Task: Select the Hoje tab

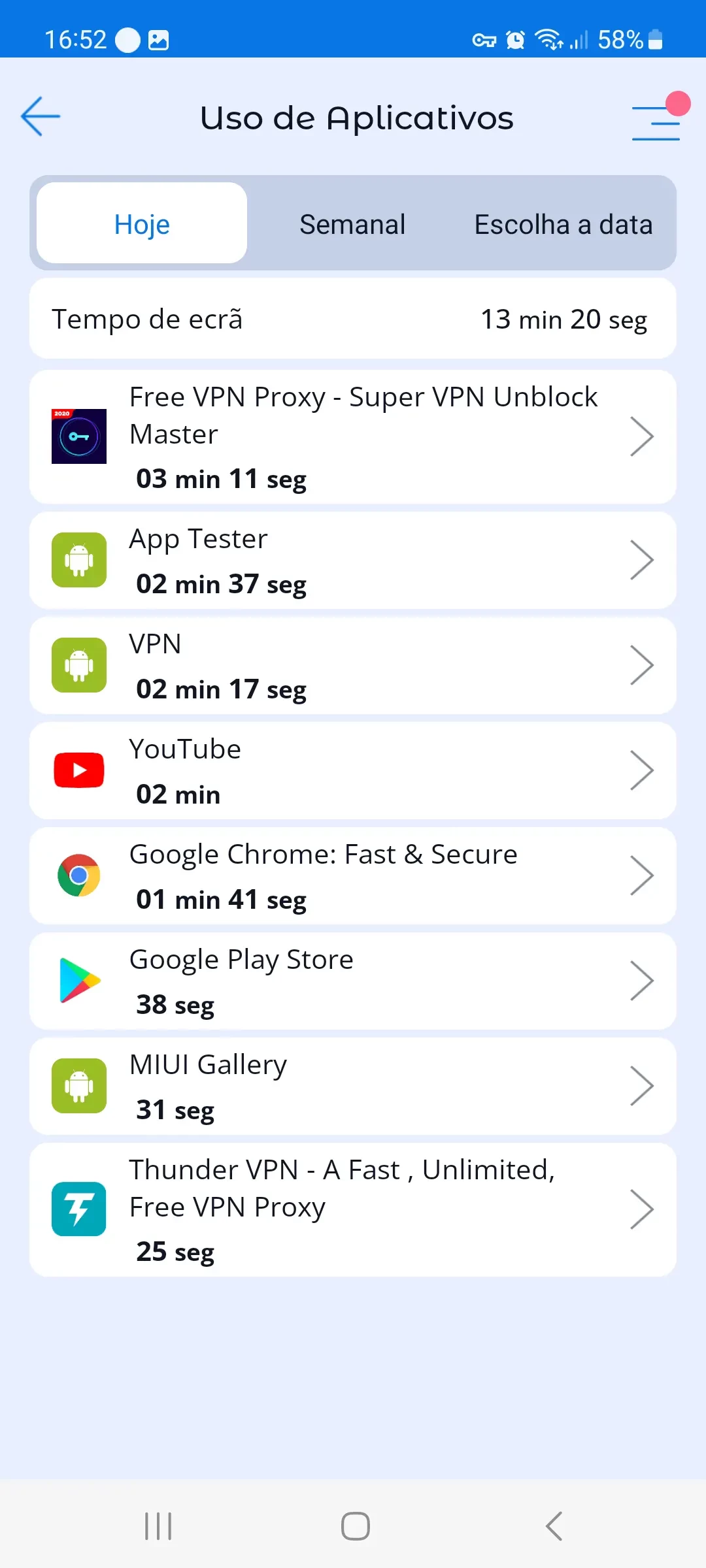Action: tap(142, 223)
